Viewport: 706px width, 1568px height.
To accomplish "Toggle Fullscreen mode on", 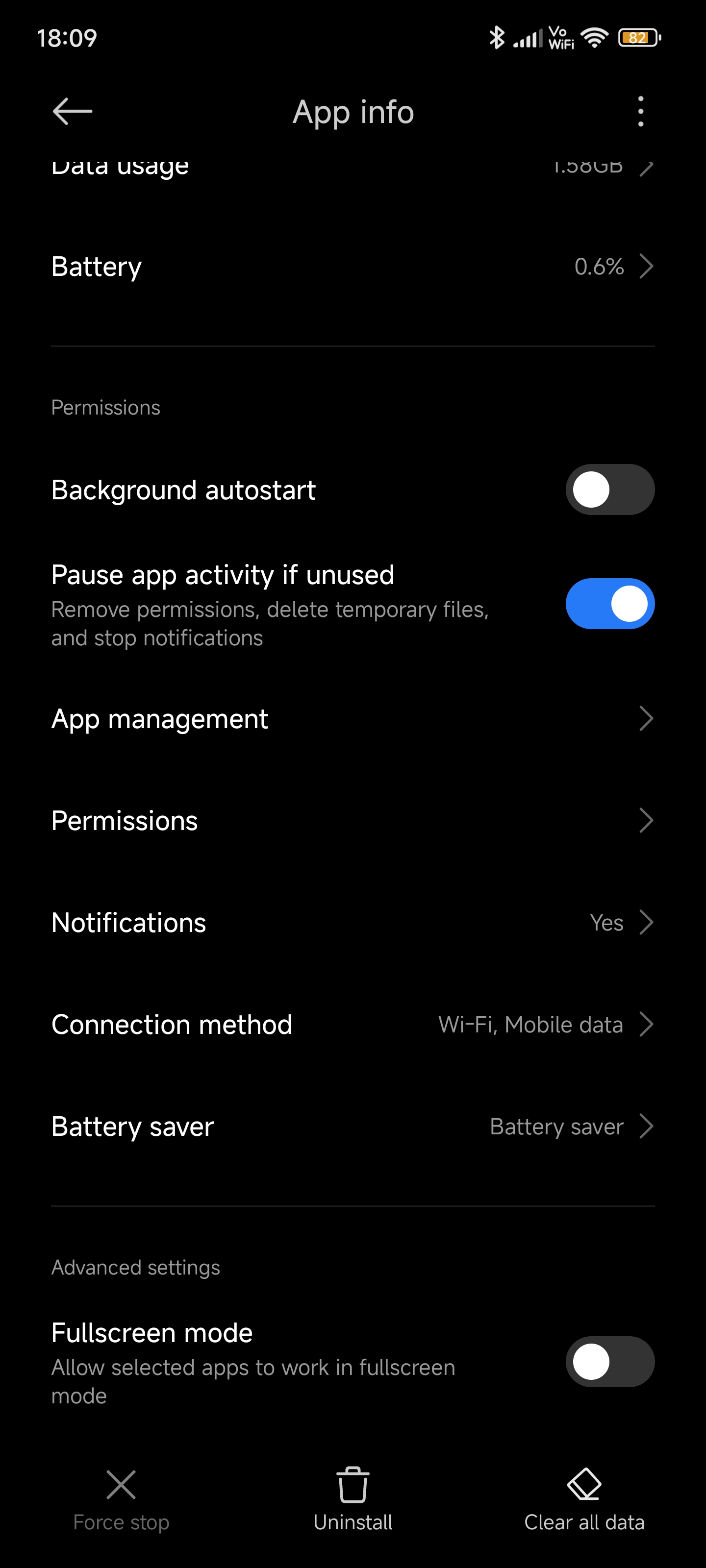I will coord(610,1362).
